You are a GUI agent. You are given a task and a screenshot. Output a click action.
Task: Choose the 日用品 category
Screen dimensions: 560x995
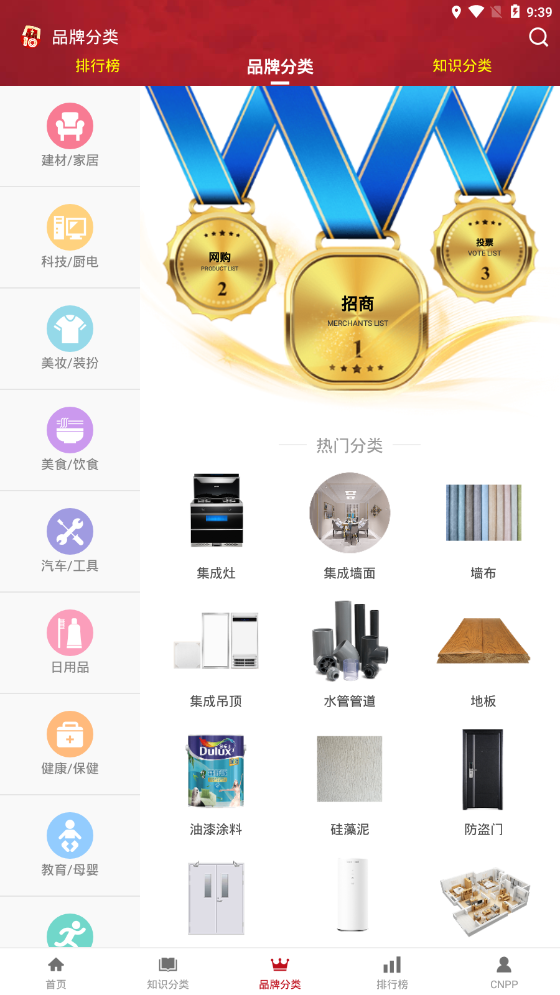[70, 643]
